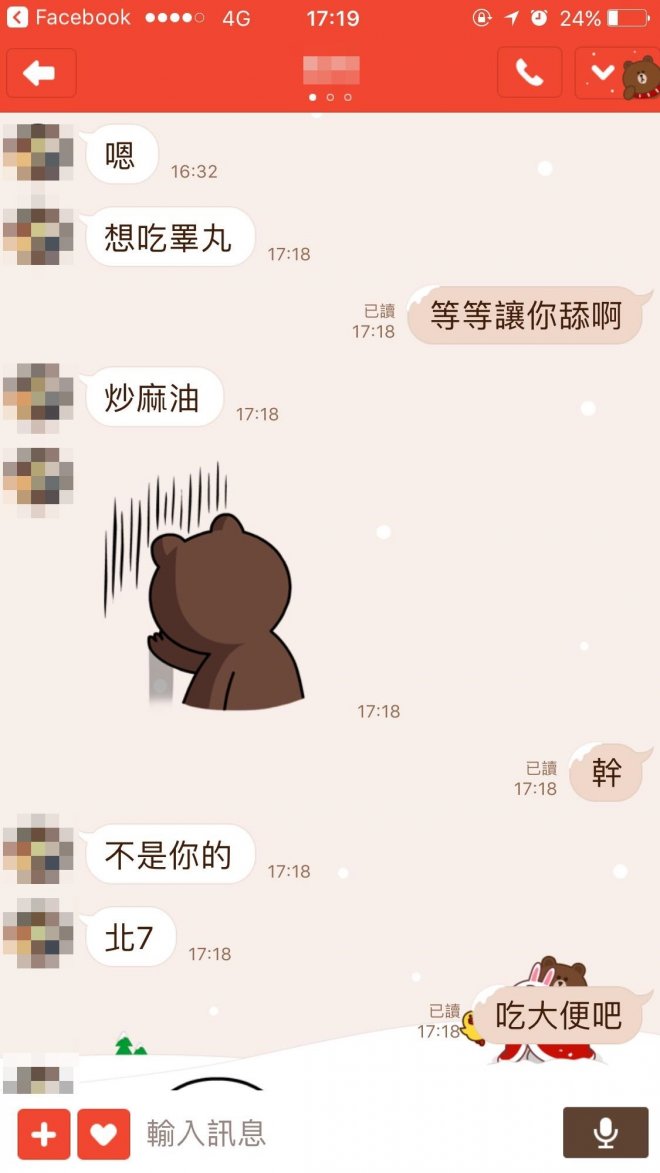Viewport: 660px width, 1173px height.
Task: Open sender avatar next to 北7
Action: pyautogui.click(x=37, y=935)
